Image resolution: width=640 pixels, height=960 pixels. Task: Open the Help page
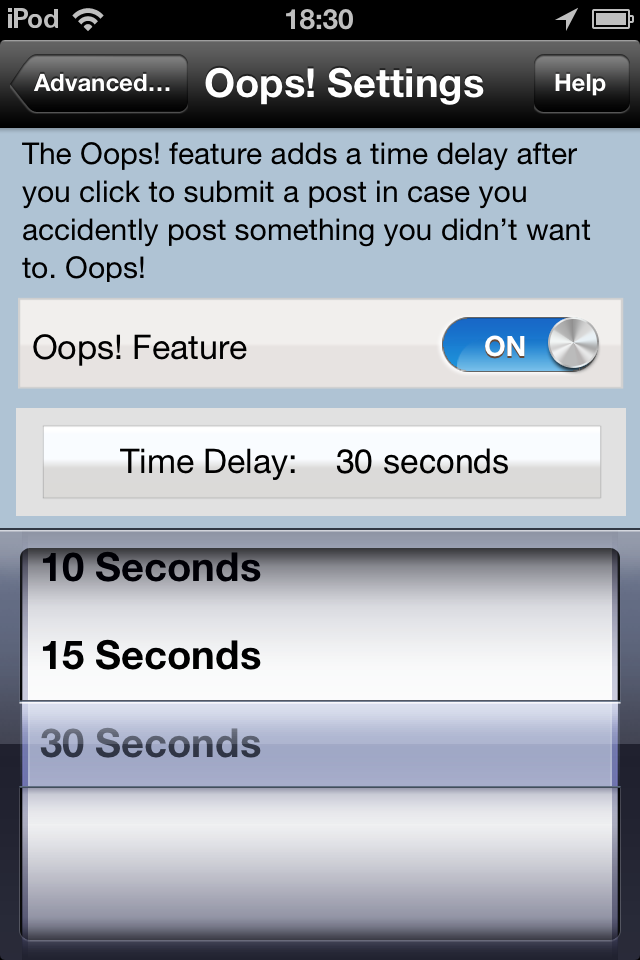pos(580,84)
